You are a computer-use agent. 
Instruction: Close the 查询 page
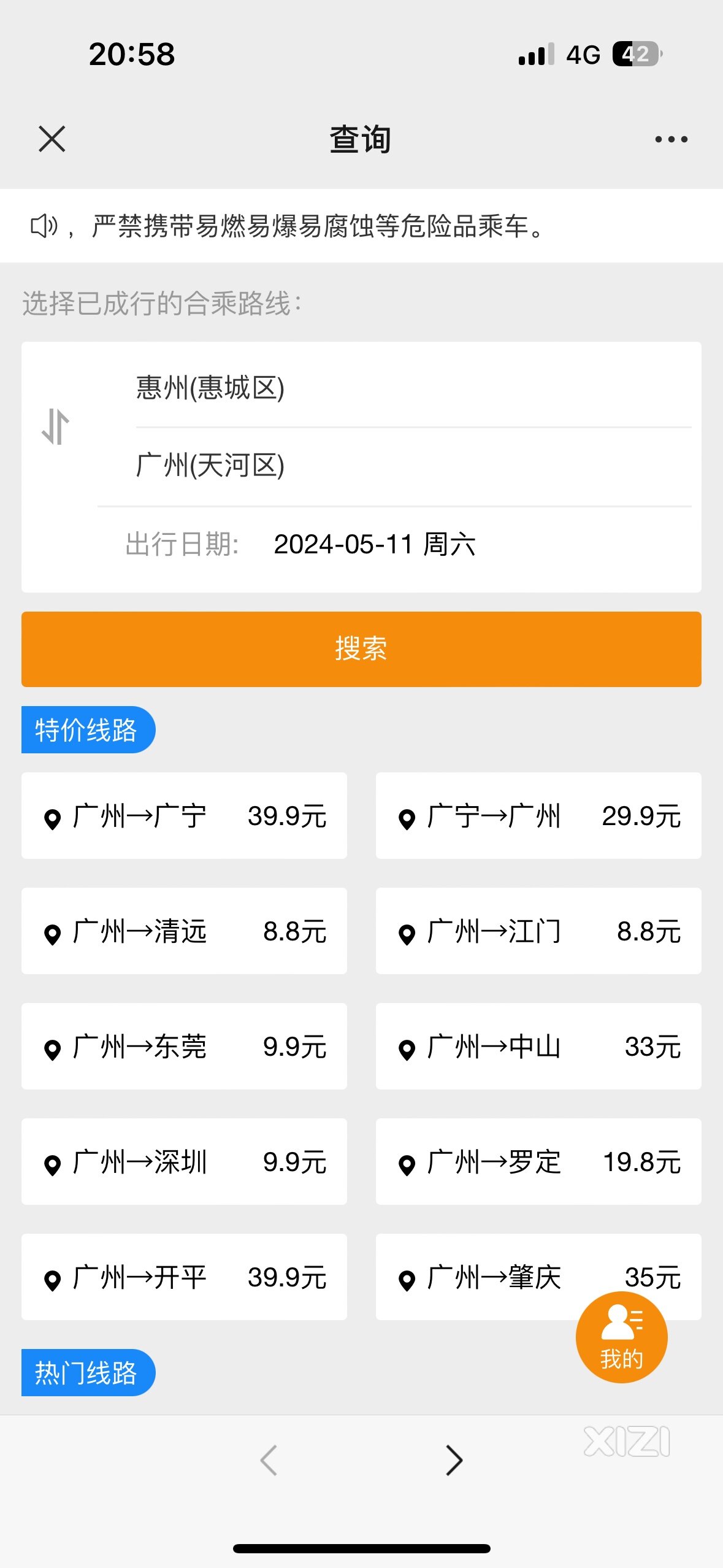coord(52,139)
